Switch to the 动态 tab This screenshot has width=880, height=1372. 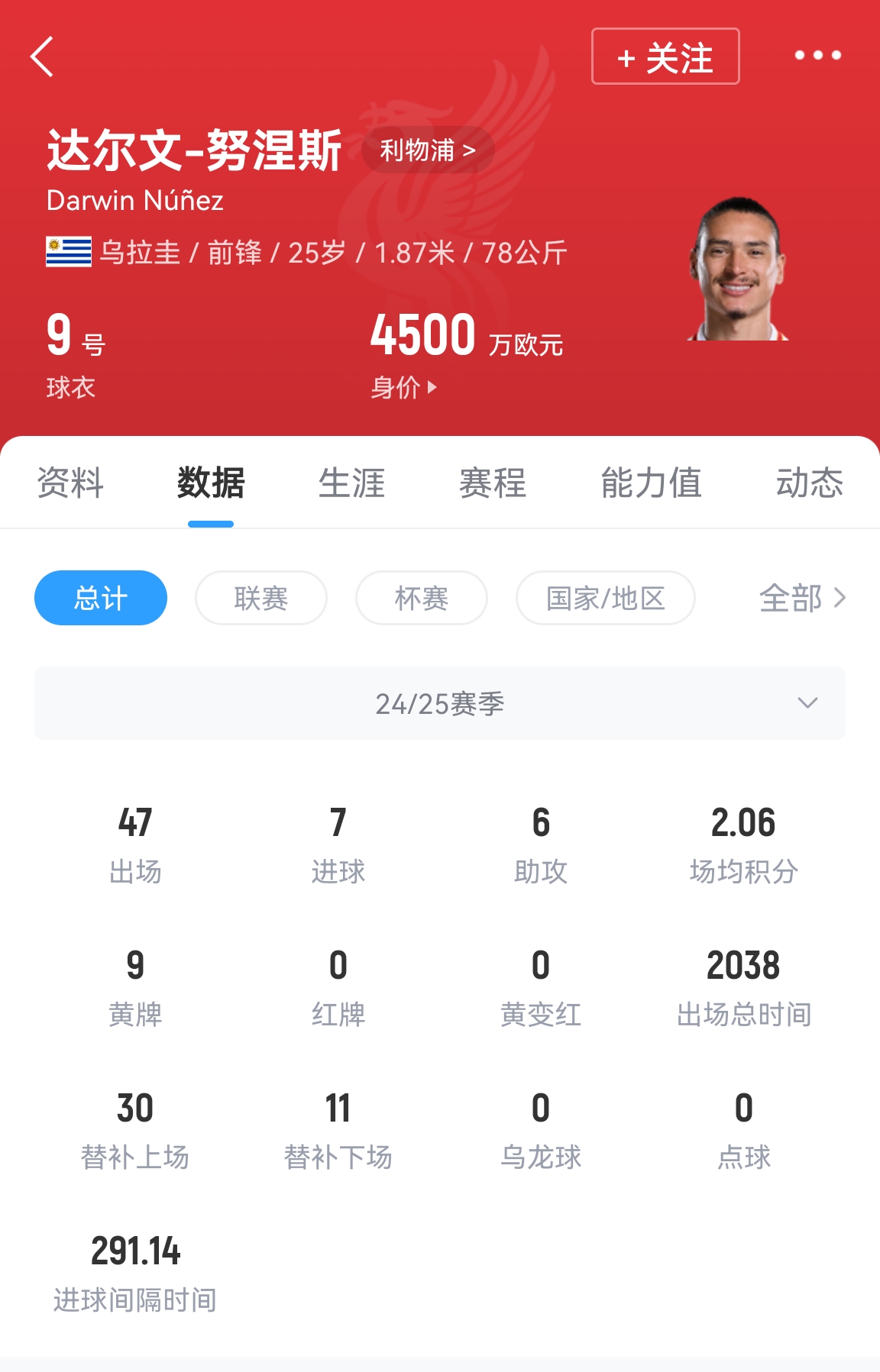point(809,483)
